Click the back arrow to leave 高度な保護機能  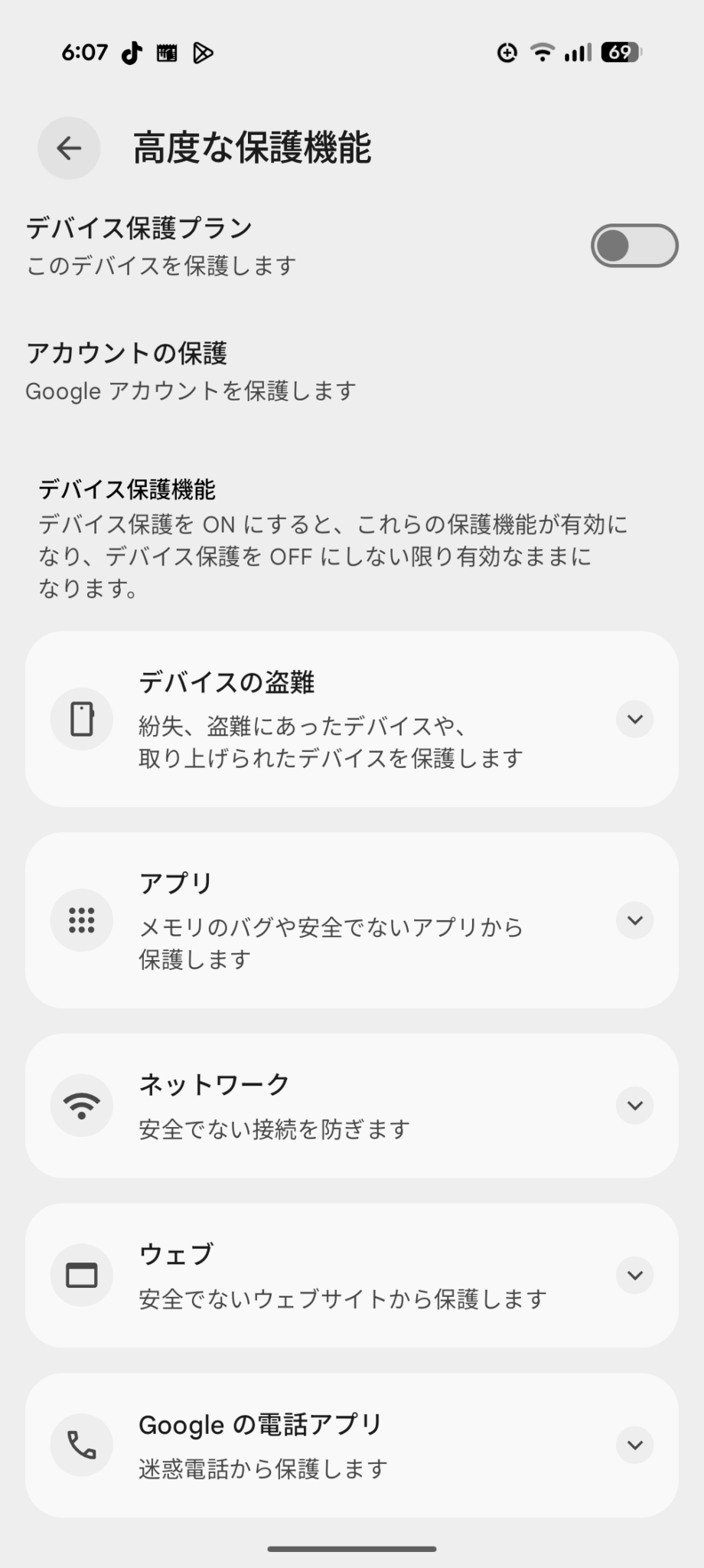(x=69, y=148)
